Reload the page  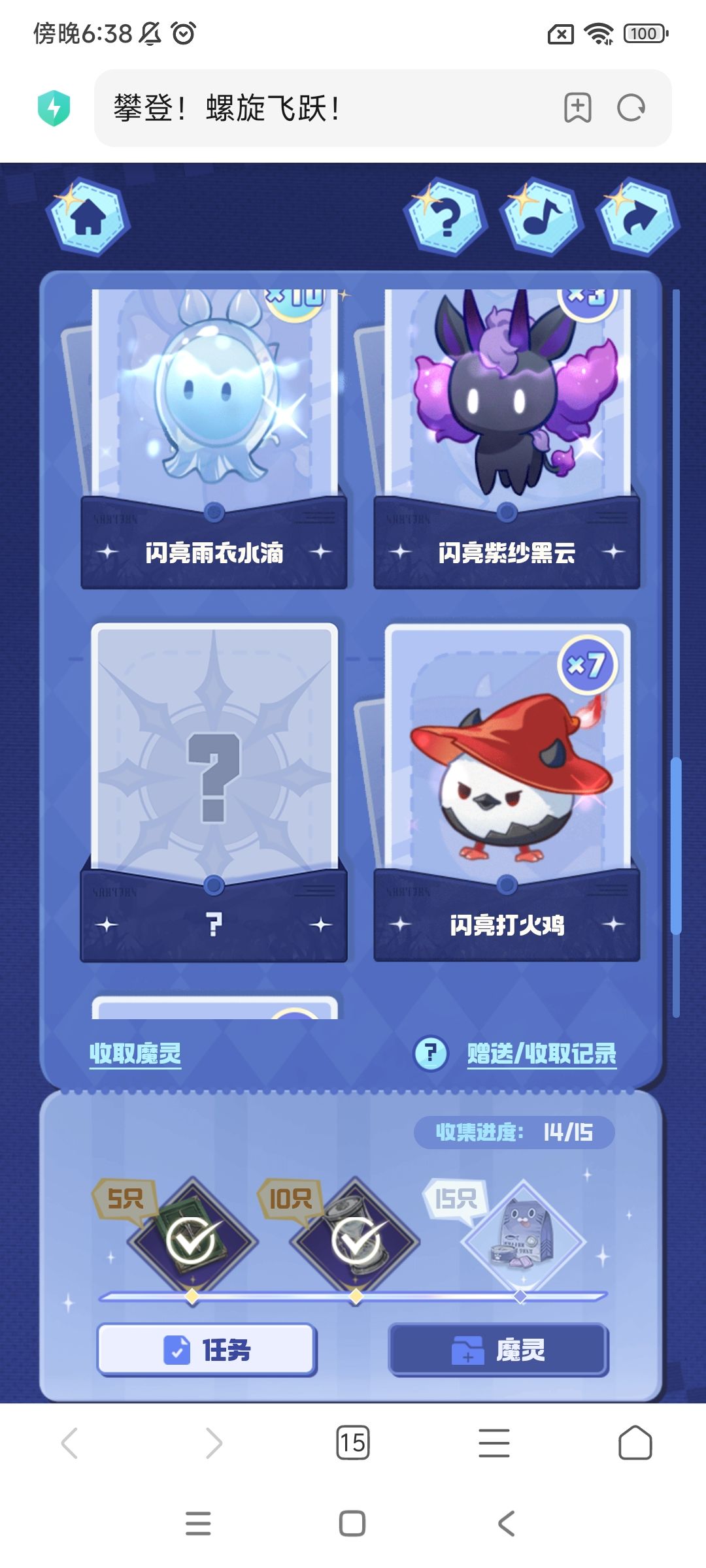(631, 108)
